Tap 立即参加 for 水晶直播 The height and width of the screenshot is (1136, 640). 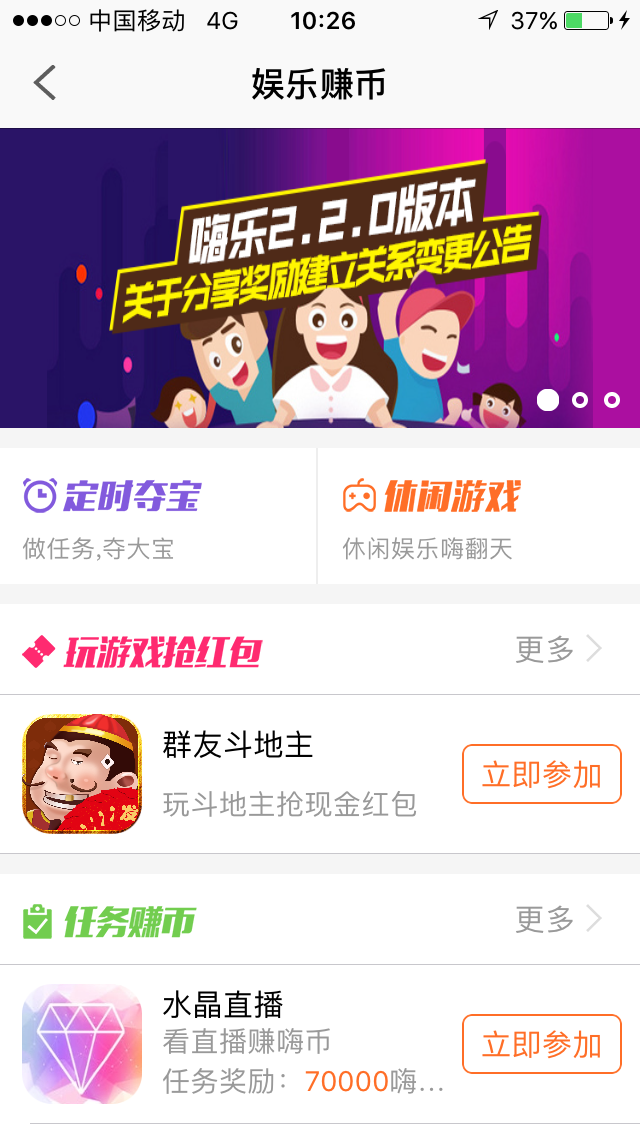541,1044
